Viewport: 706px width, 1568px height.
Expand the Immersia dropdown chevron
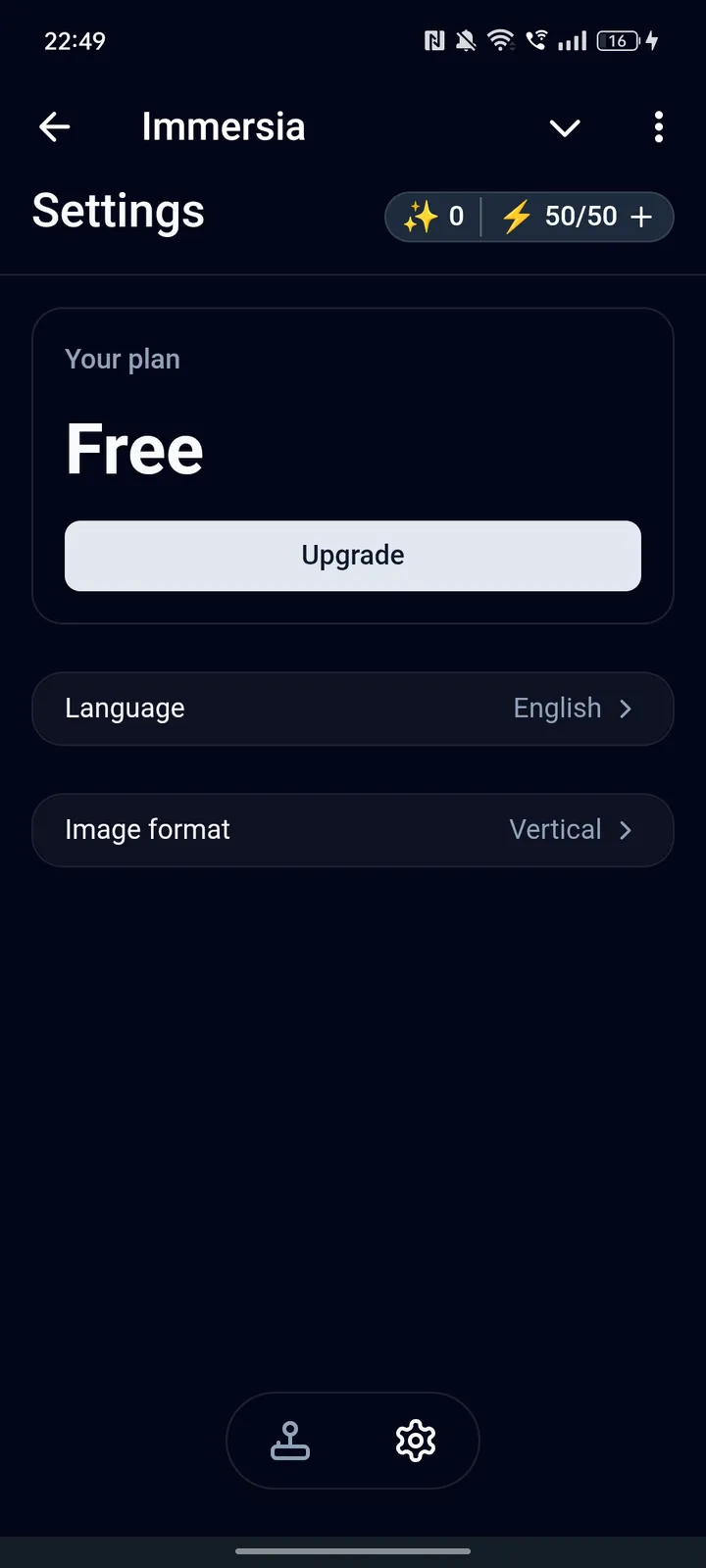tap(565, 127)
